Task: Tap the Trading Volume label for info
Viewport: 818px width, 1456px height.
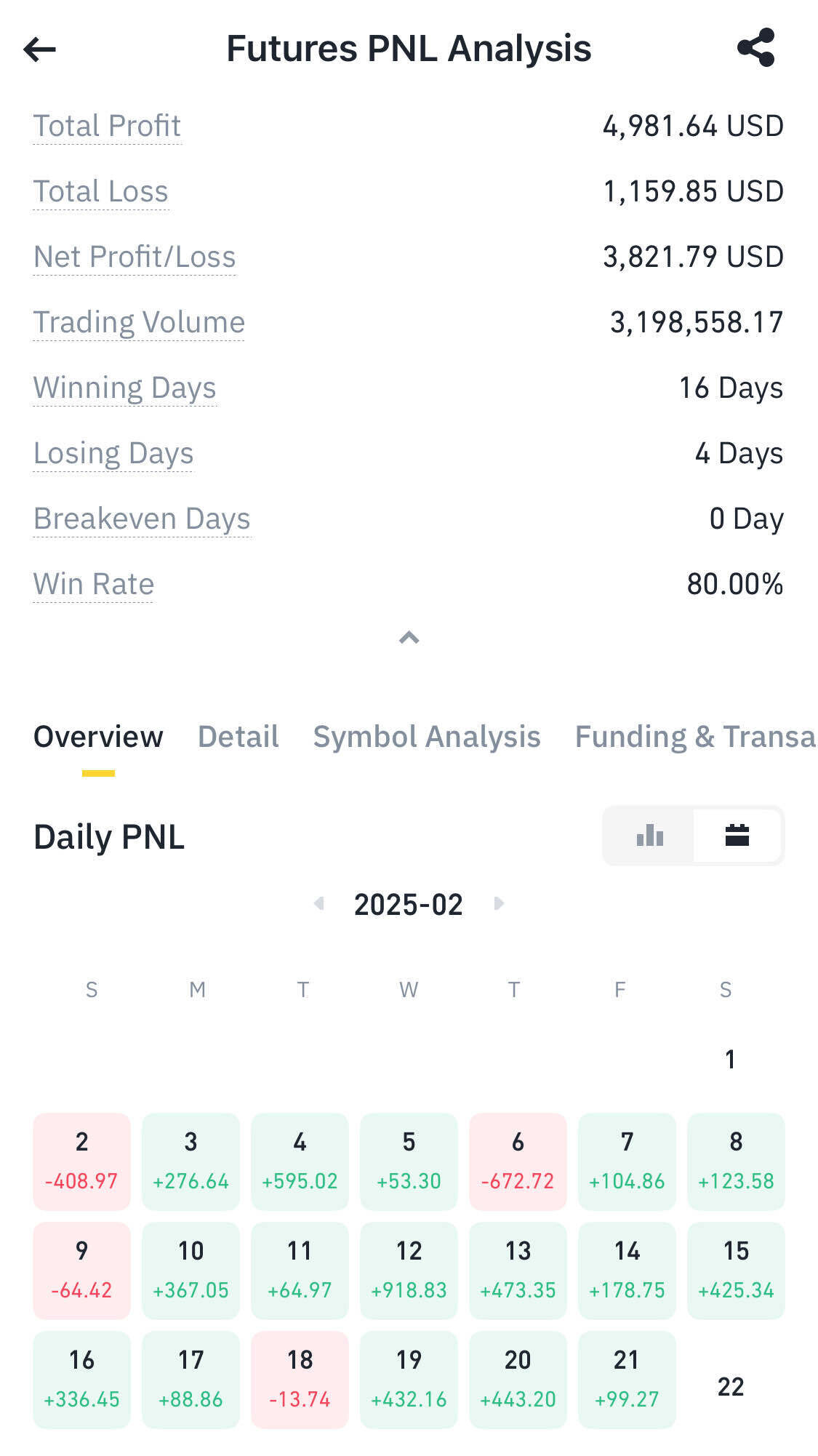Action: [139, 322]
